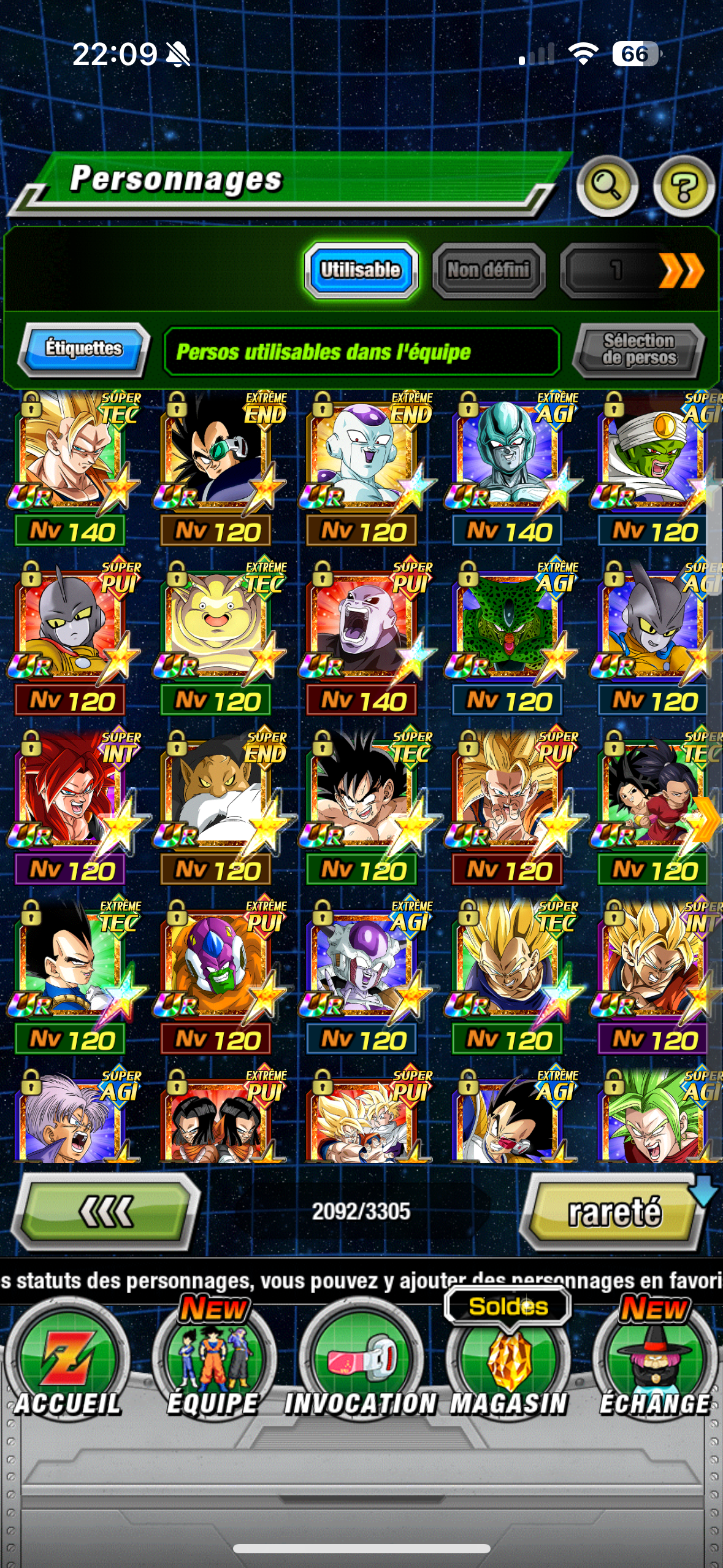
Task: Tap Sélection de persos button
Action: tap(639, 349)
